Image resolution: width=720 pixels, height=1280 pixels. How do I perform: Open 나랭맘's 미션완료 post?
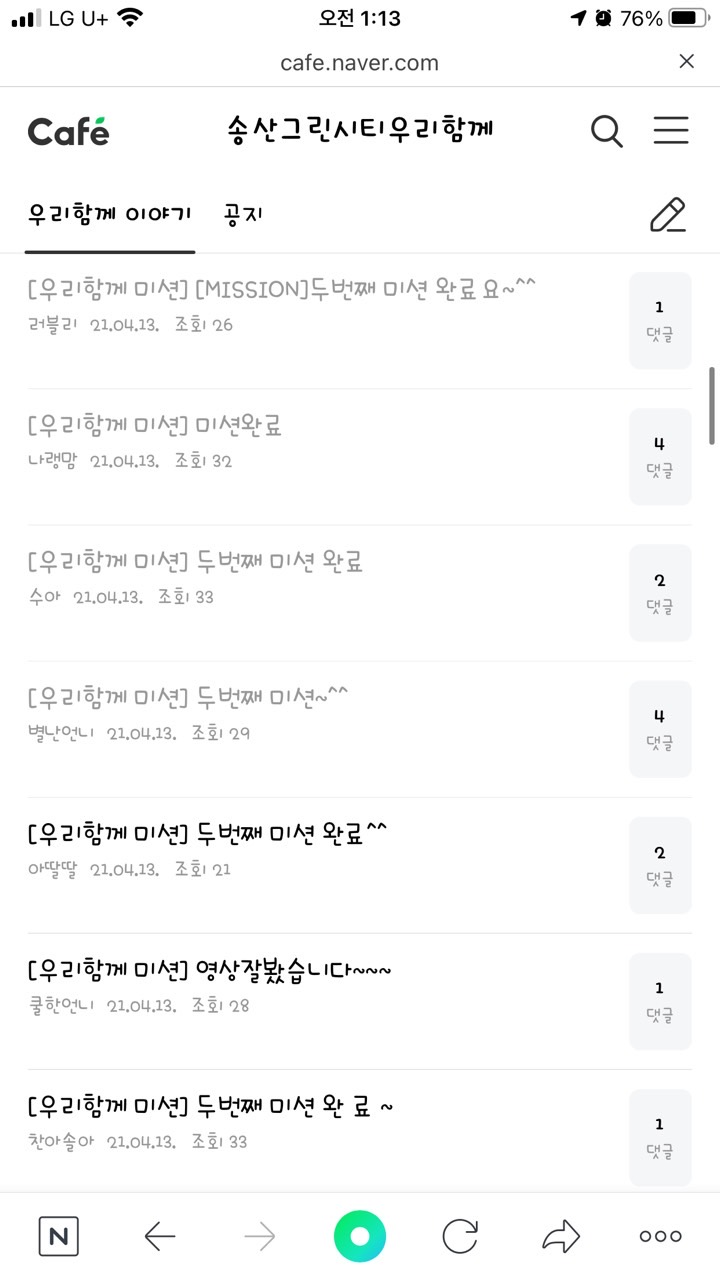(155, 427)
